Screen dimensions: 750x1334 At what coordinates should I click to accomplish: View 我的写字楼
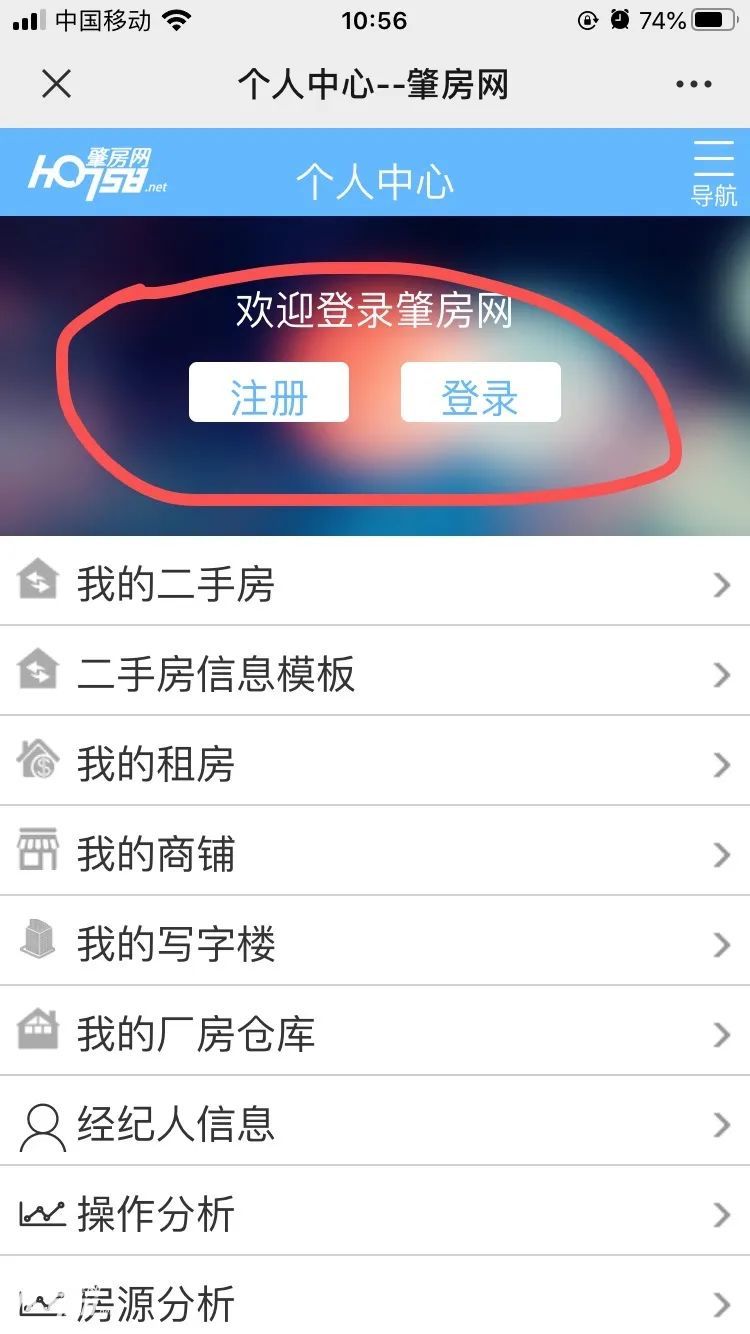pos(375,943)
